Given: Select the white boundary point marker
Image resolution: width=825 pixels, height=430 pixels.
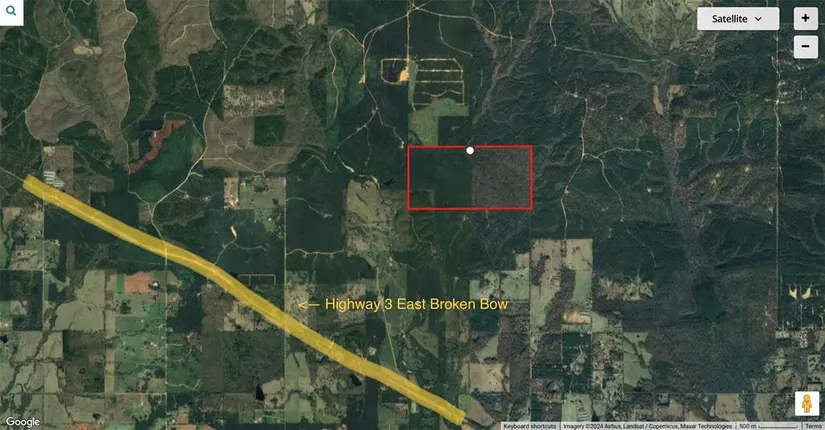Looking at the screenshot, I should [x=470, y=150].
